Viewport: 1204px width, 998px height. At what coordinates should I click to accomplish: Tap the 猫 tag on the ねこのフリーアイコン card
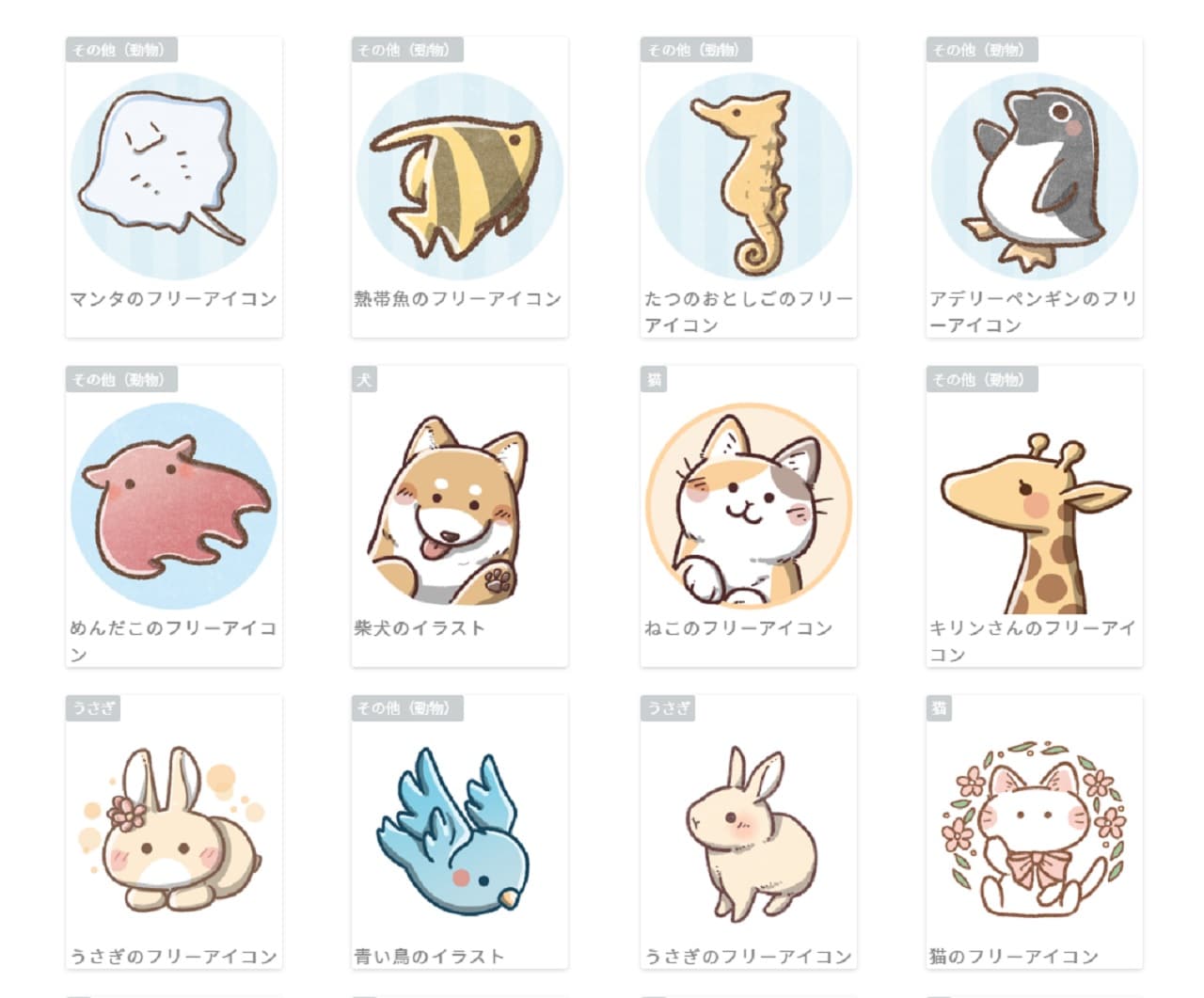(x=654, y=380)
